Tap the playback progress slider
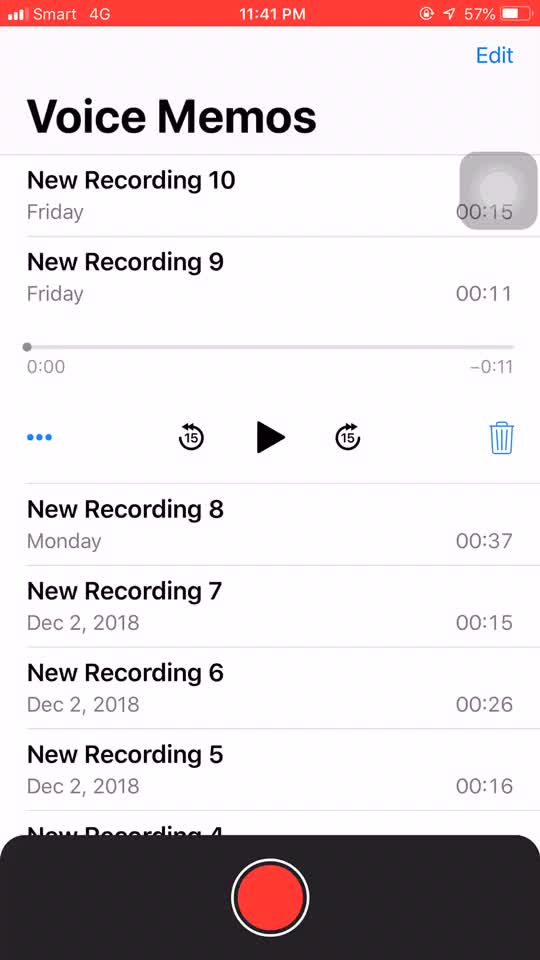The image size is (540, 960). (x=270, y=347)
